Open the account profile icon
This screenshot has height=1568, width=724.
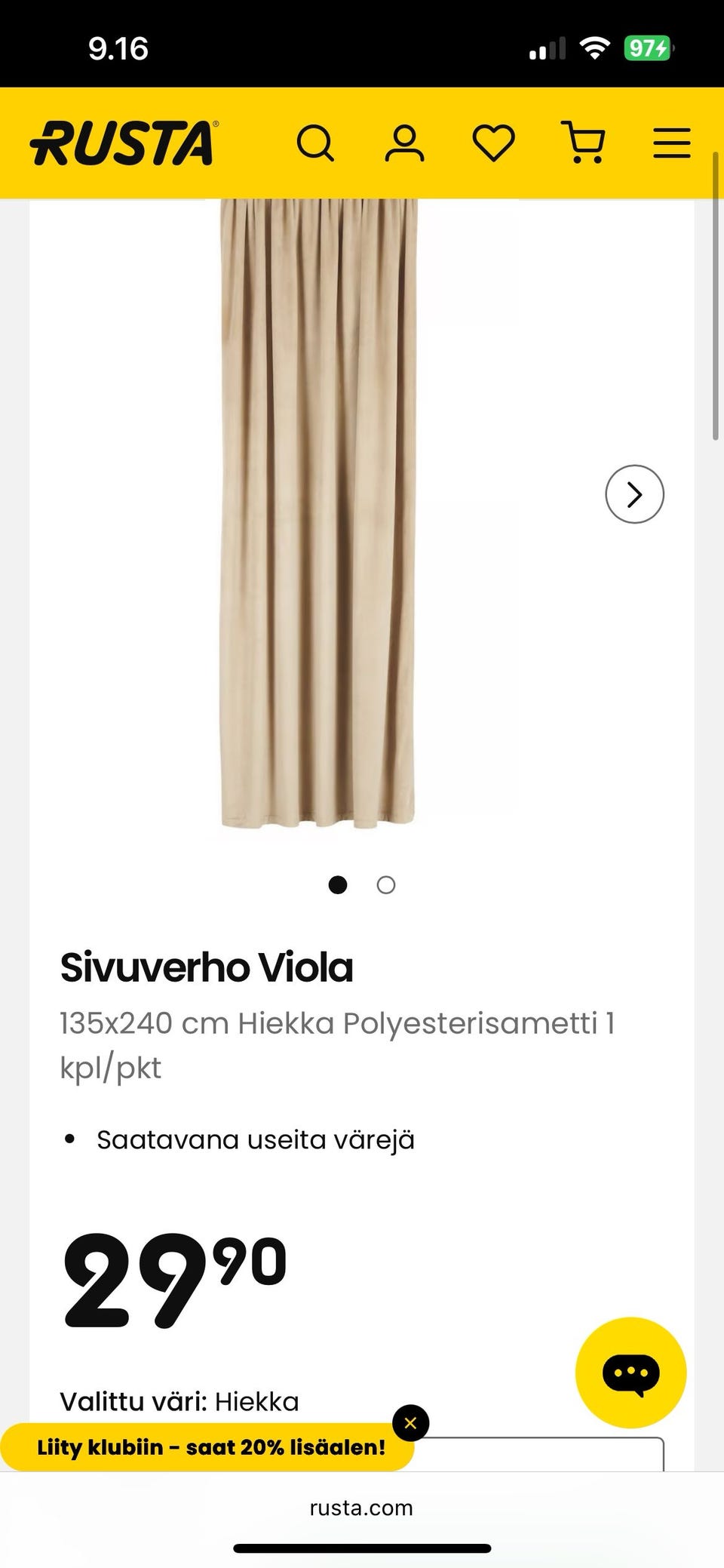pyautogui.click(x=405, y=143)
